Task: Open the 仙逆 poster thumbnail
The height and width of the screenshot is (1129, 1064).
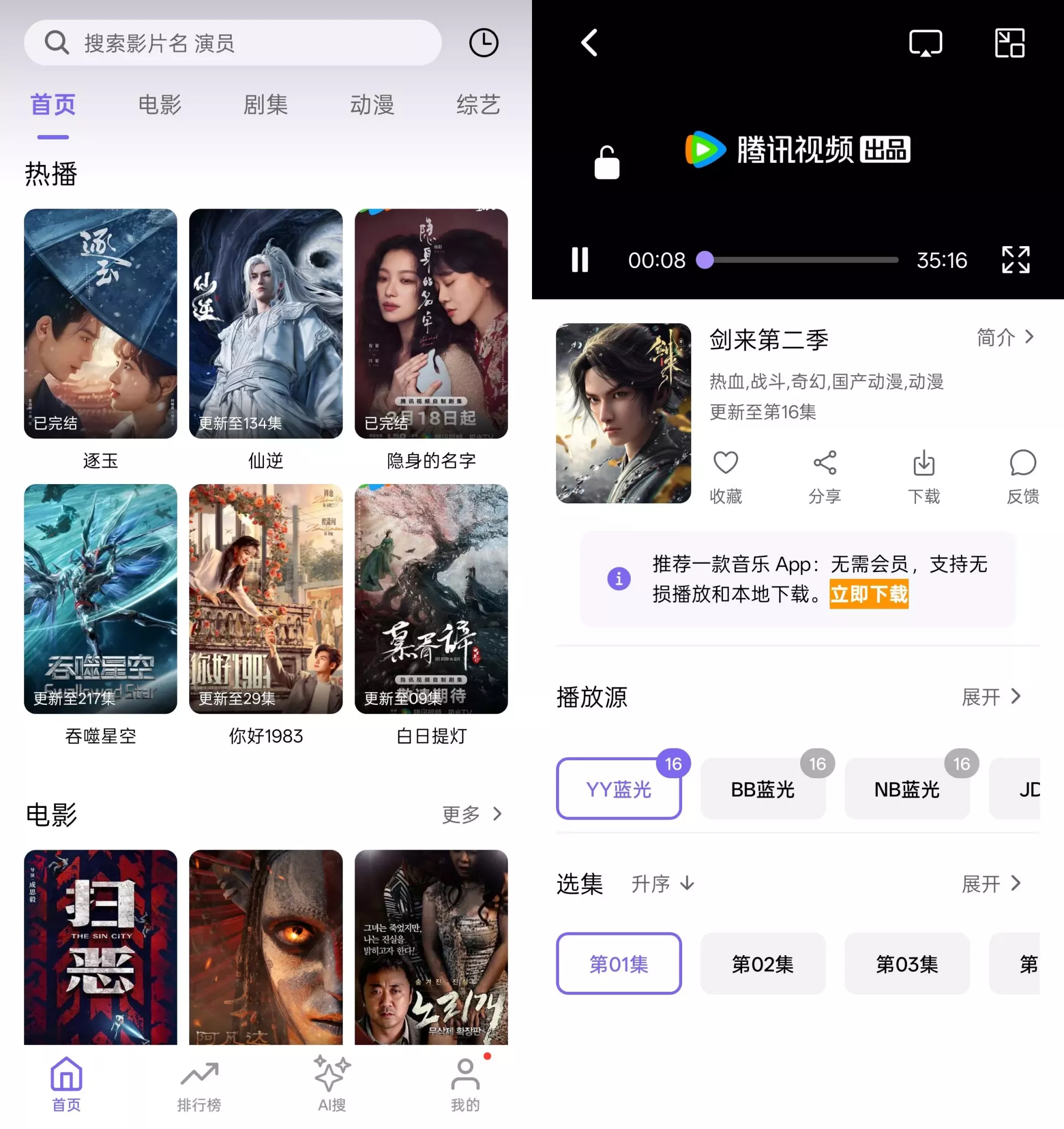Action: tap(267, 323)
